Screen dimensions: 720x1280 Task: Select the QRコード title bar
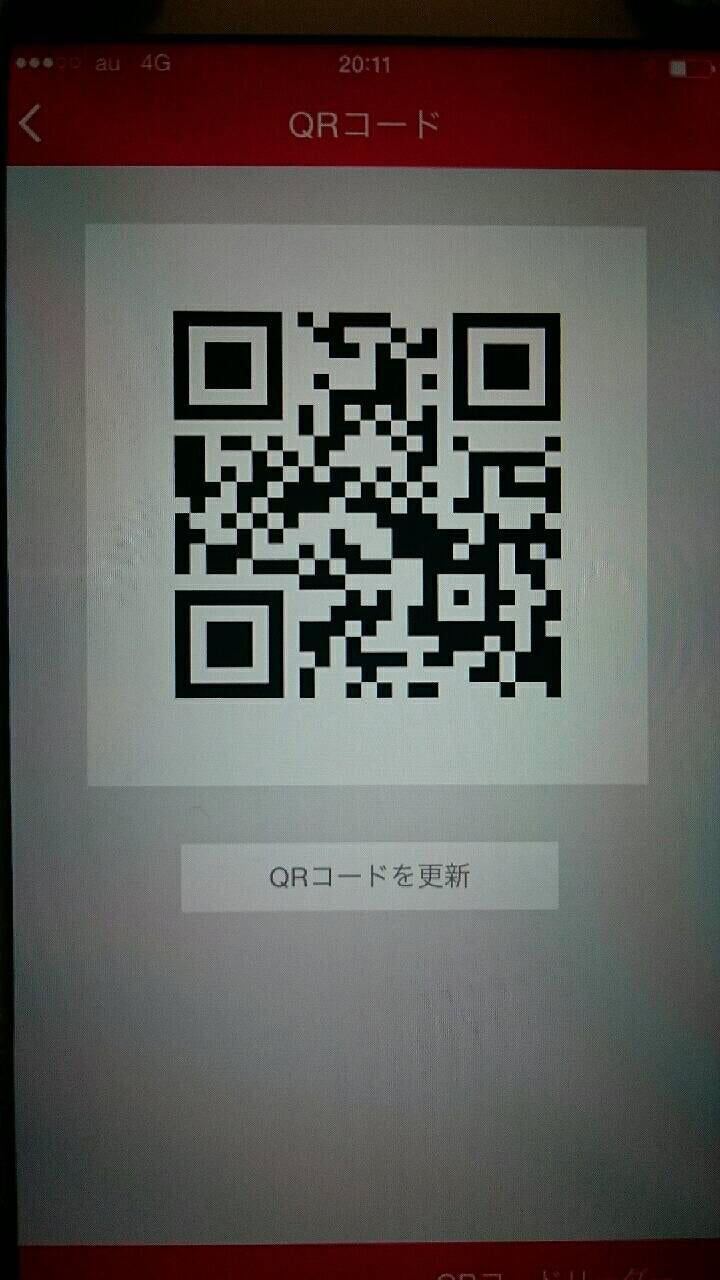(363, 124)
